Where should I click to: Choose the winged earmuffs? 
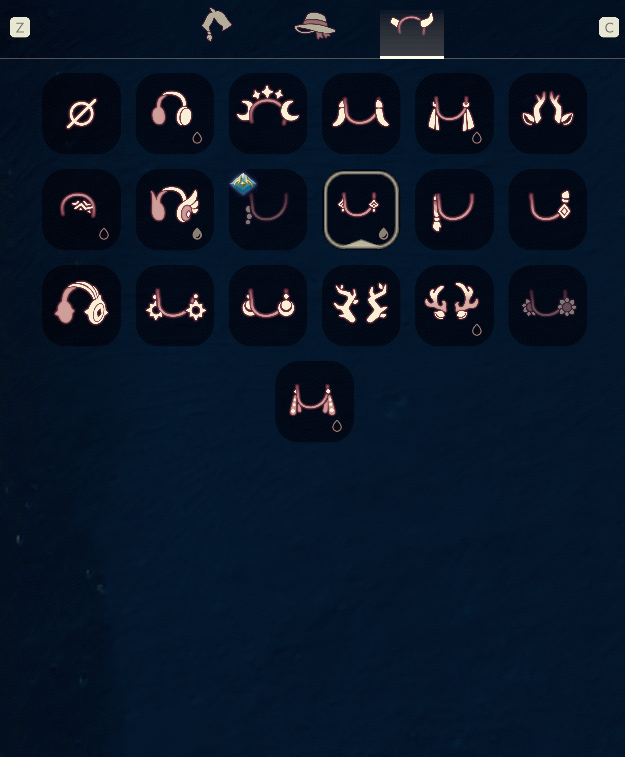(x=174, y=209)
